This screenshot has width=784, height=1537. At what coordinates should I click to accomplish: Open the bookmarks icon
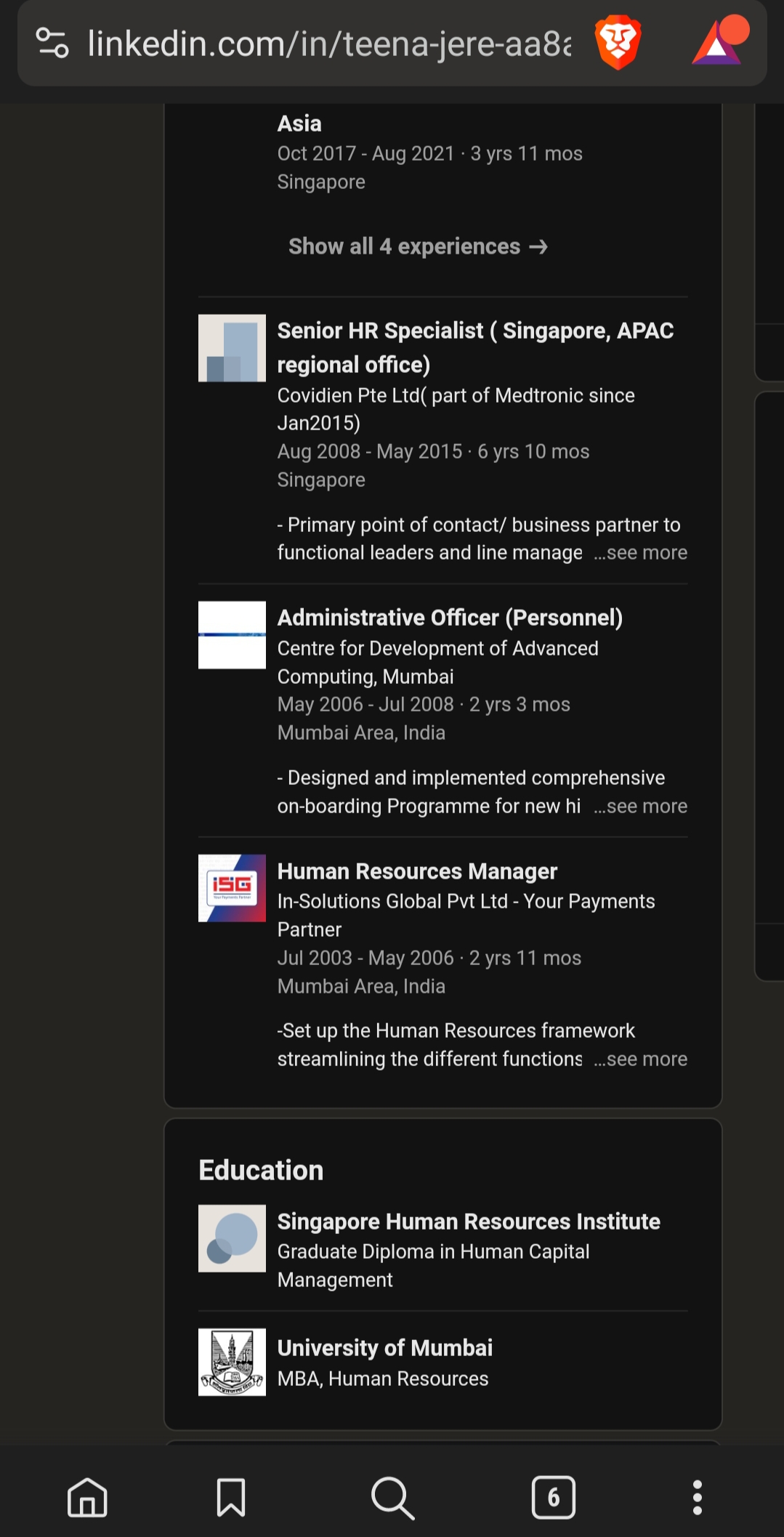(x=231, y=1498)
